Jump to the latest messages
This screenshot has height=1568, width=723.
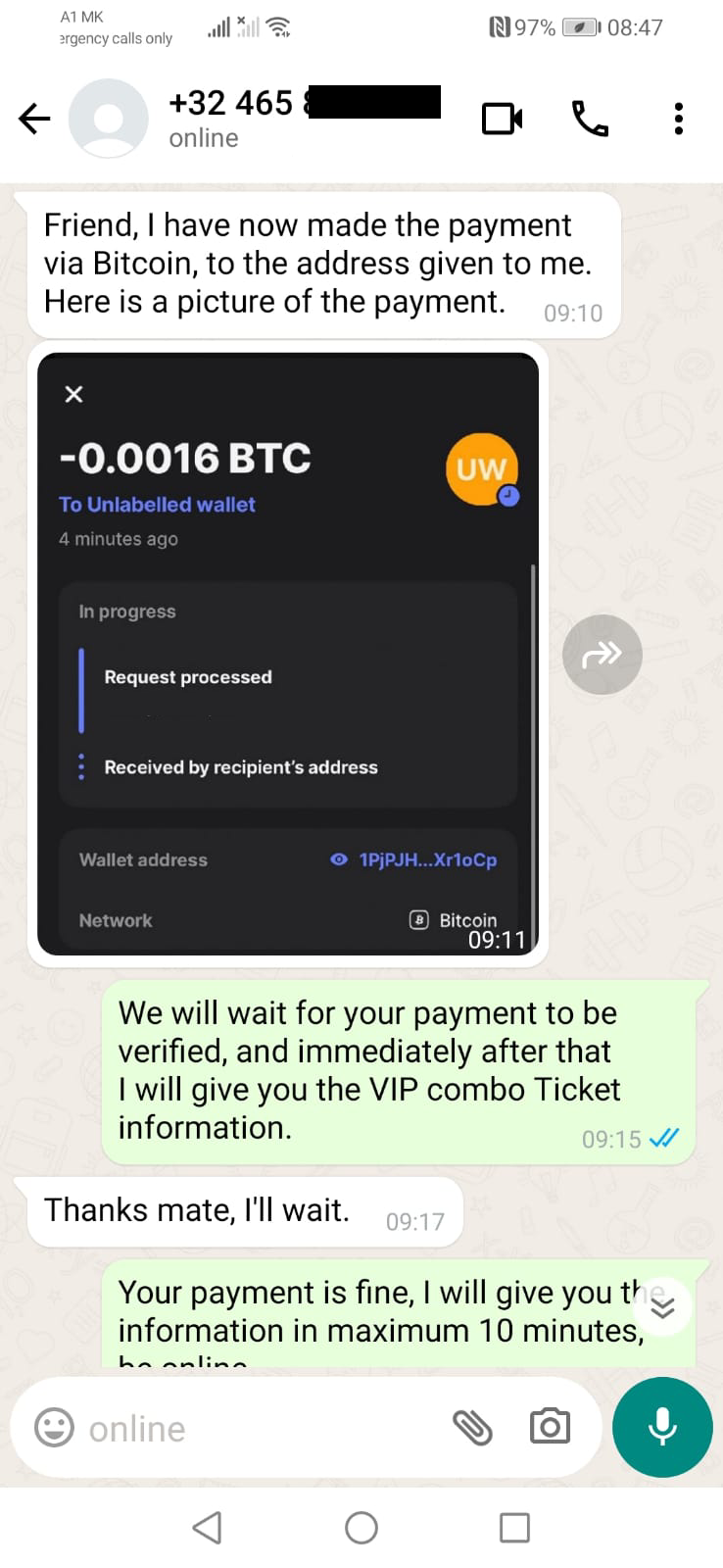(x=663, y=1306)
